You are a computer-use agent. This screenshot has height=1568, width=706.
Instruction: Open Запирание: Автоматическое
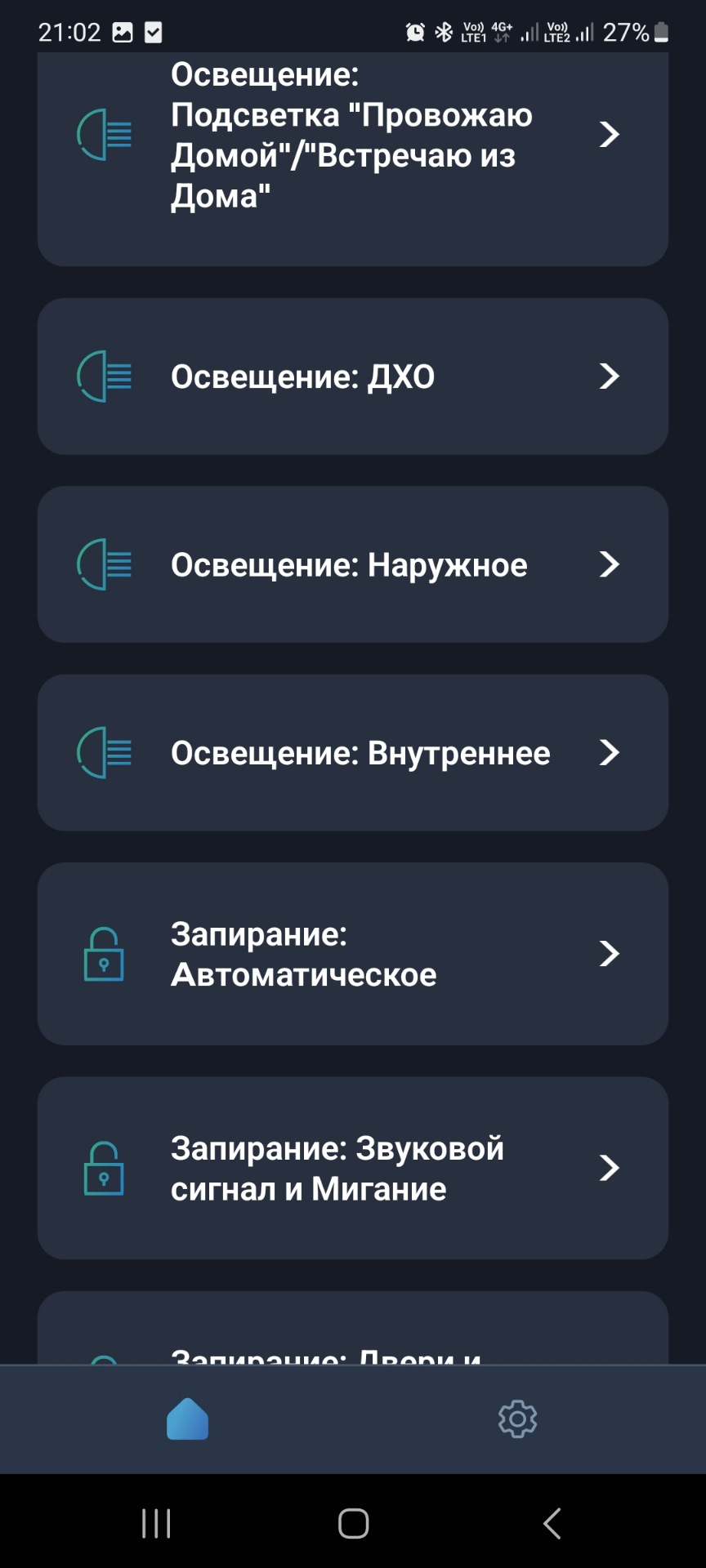click(352, 953)
